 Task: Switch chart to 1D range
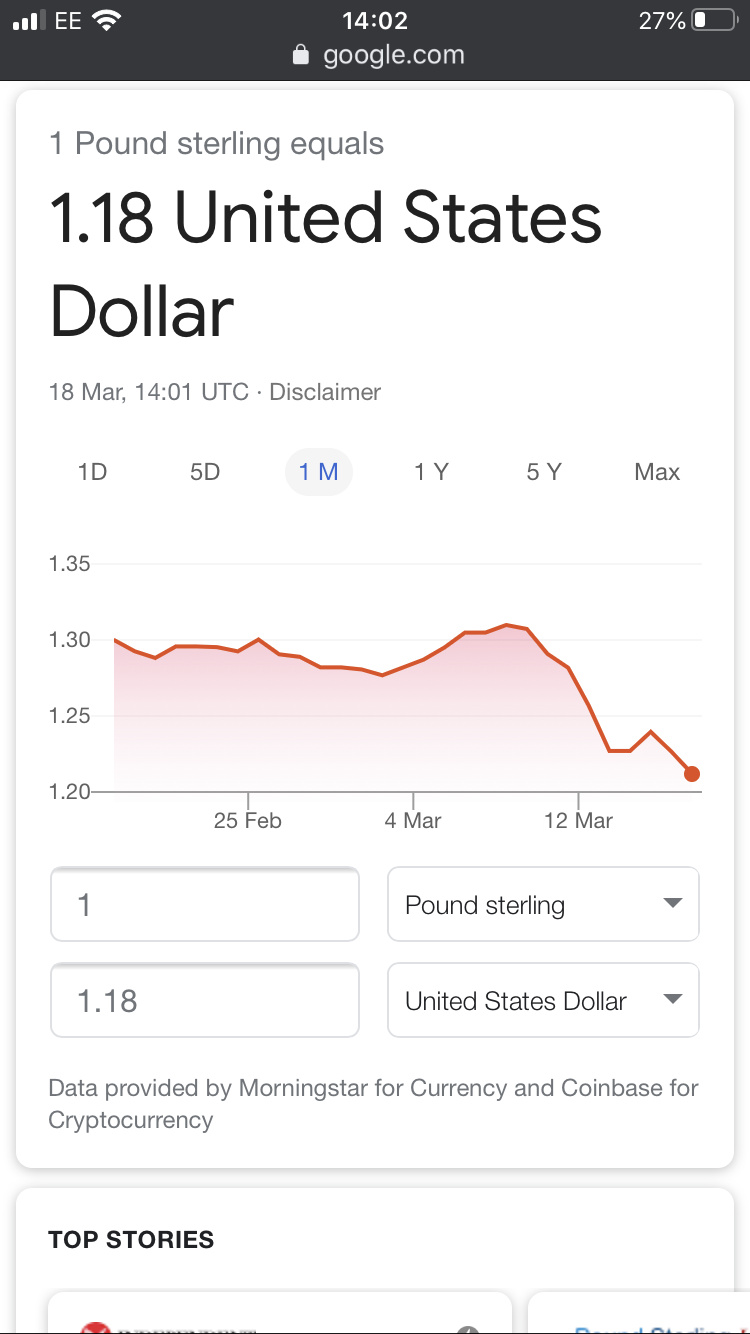[x=92, y=472]
